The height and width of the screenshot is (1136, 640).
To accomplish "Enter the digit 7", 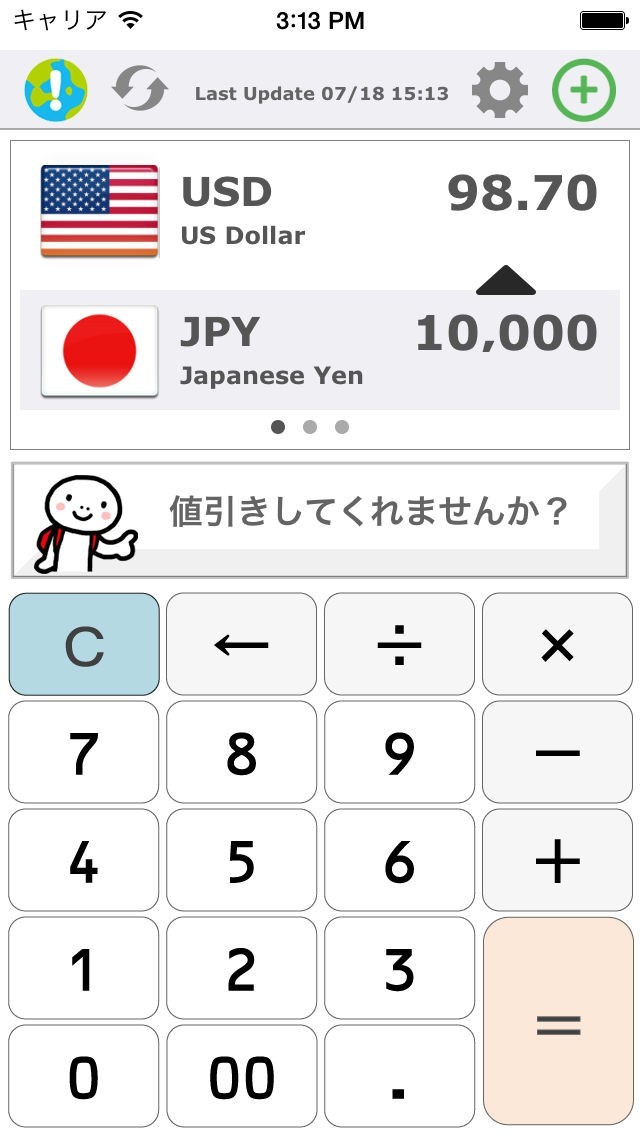I will pyautogui.click(x=84, y=753).
